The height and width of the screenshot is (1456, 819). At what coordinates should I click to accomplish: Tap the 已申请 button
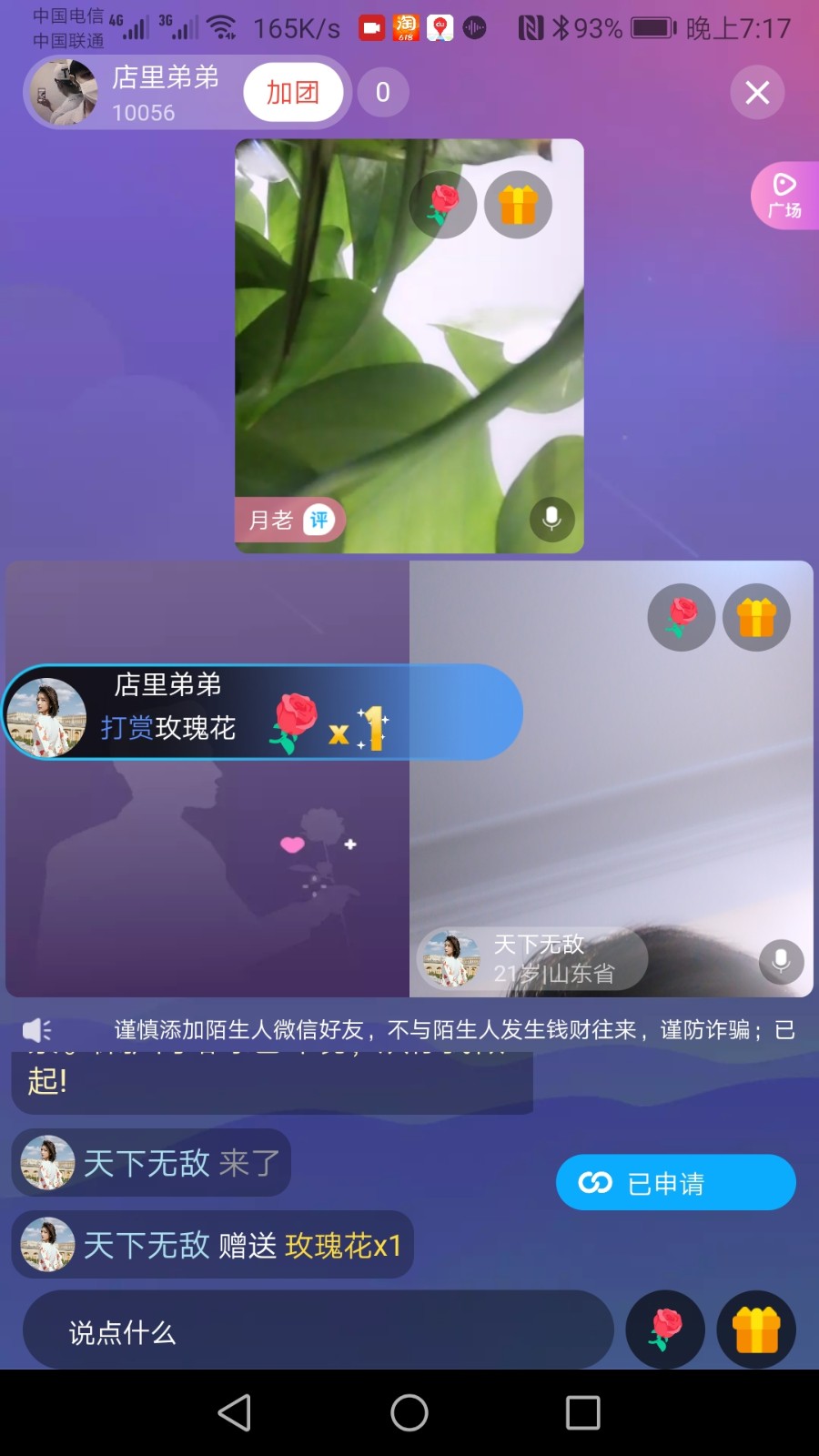675,1182
